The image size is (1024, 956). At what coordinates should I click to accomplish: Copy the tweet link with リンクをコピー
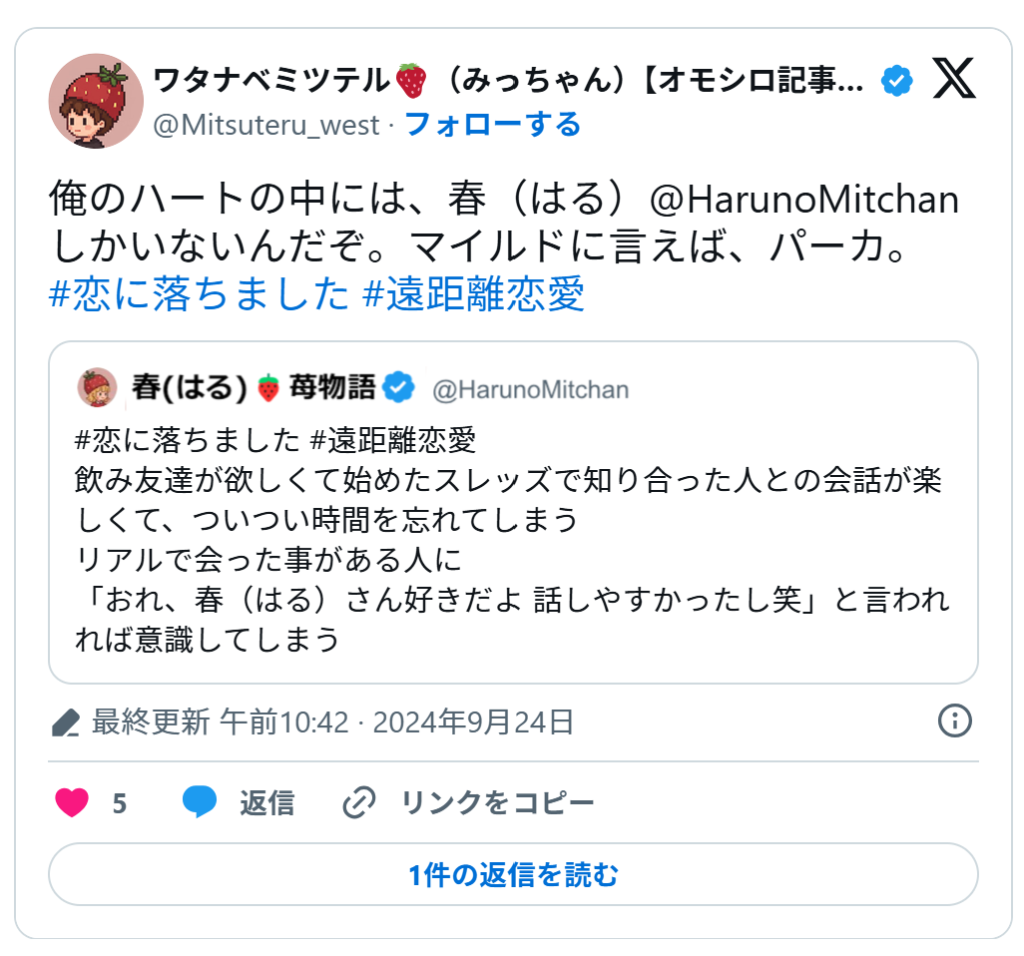(x=469, y=803)
